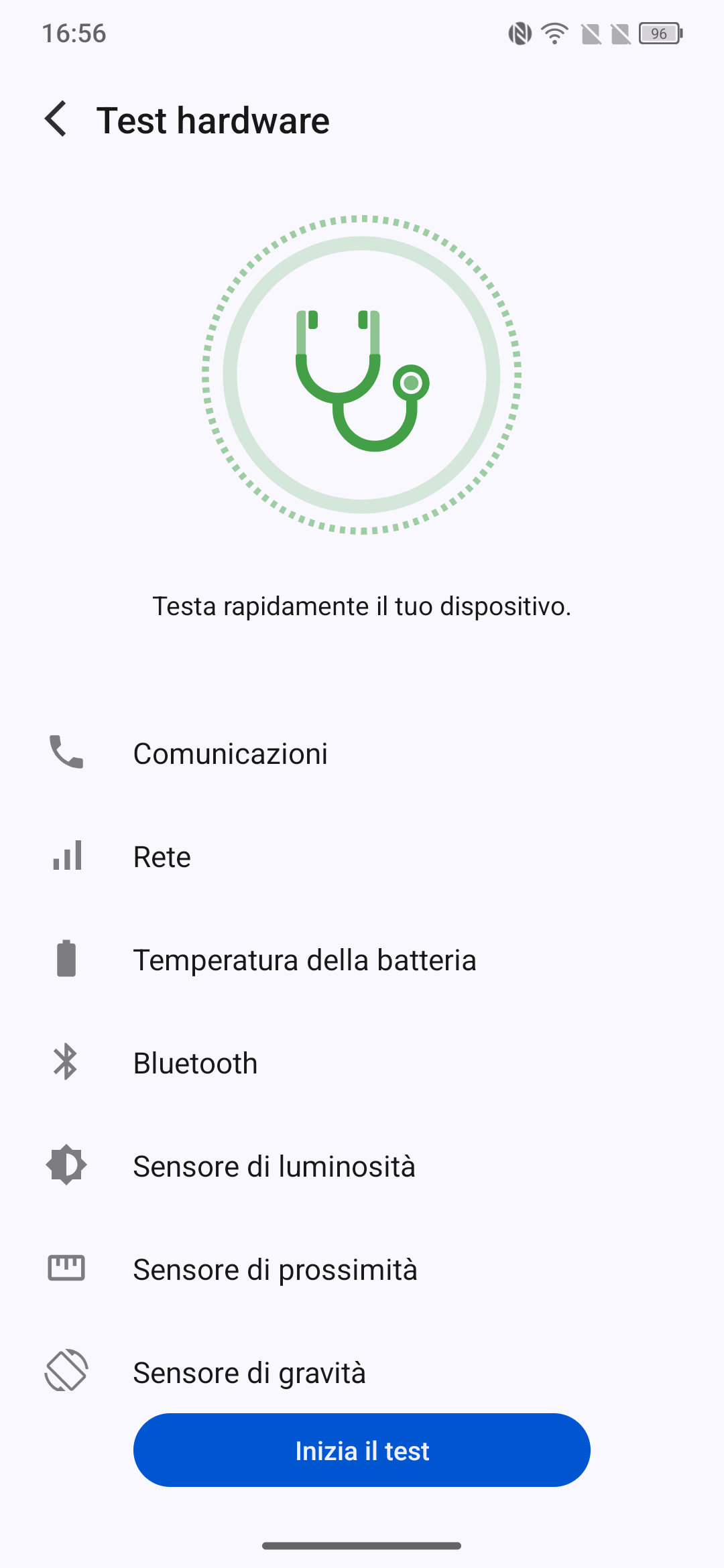Viewport: 724px width, 1568px height.
Task: Go back from Test hardware screen
Action: point(56,120)
